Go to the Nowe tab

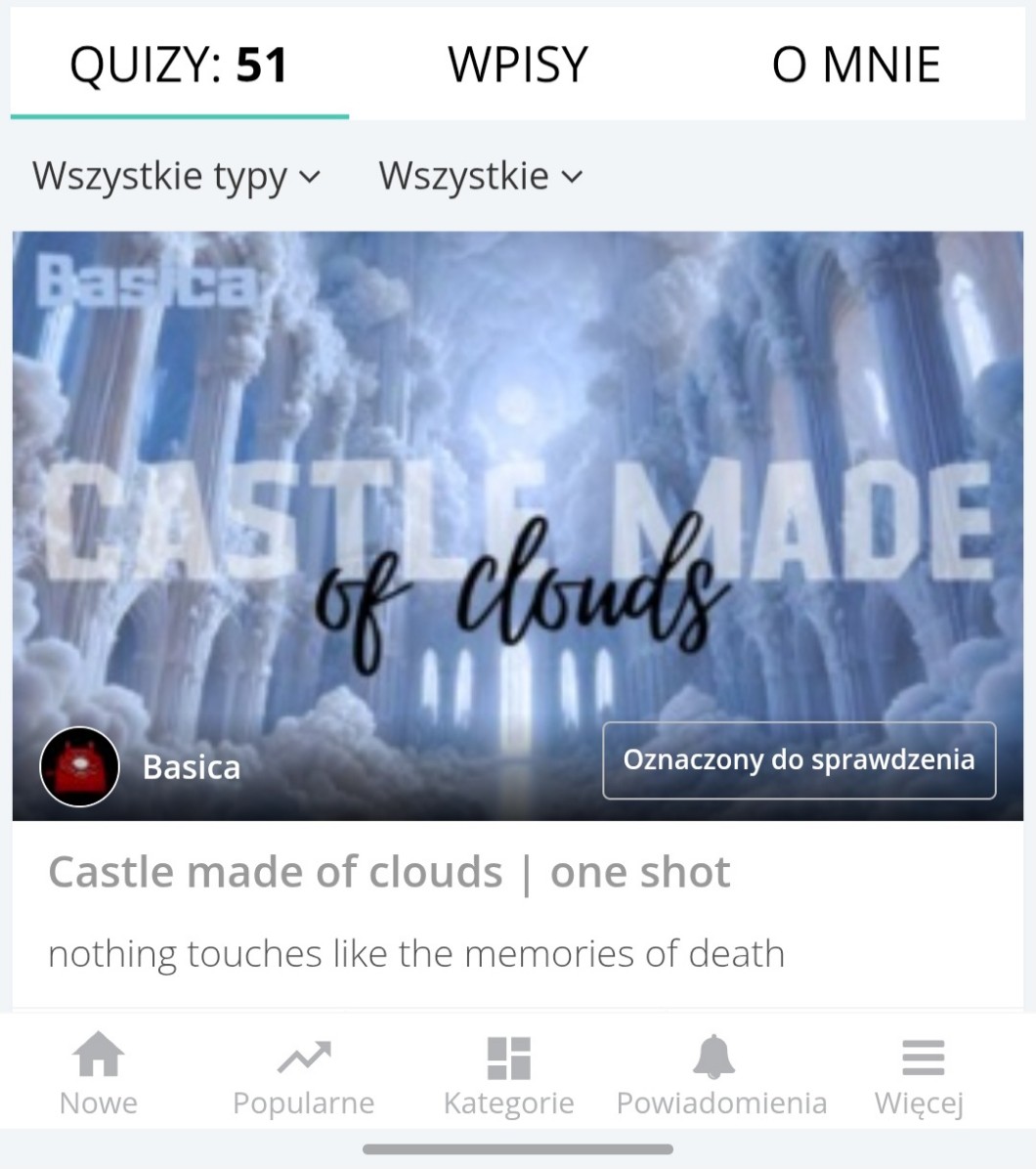(99, 1075)
